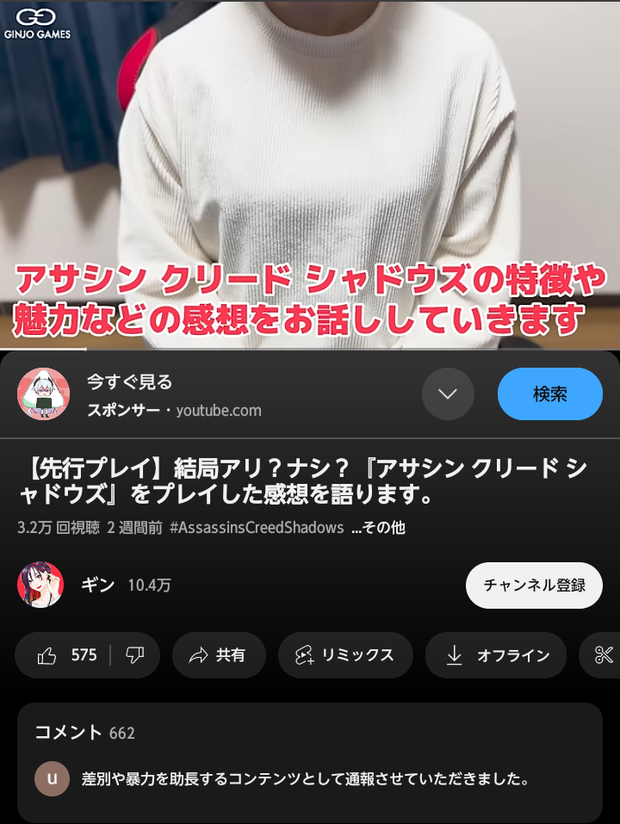
Task: Share the video via 共有
Action: (x=218, y=655)
